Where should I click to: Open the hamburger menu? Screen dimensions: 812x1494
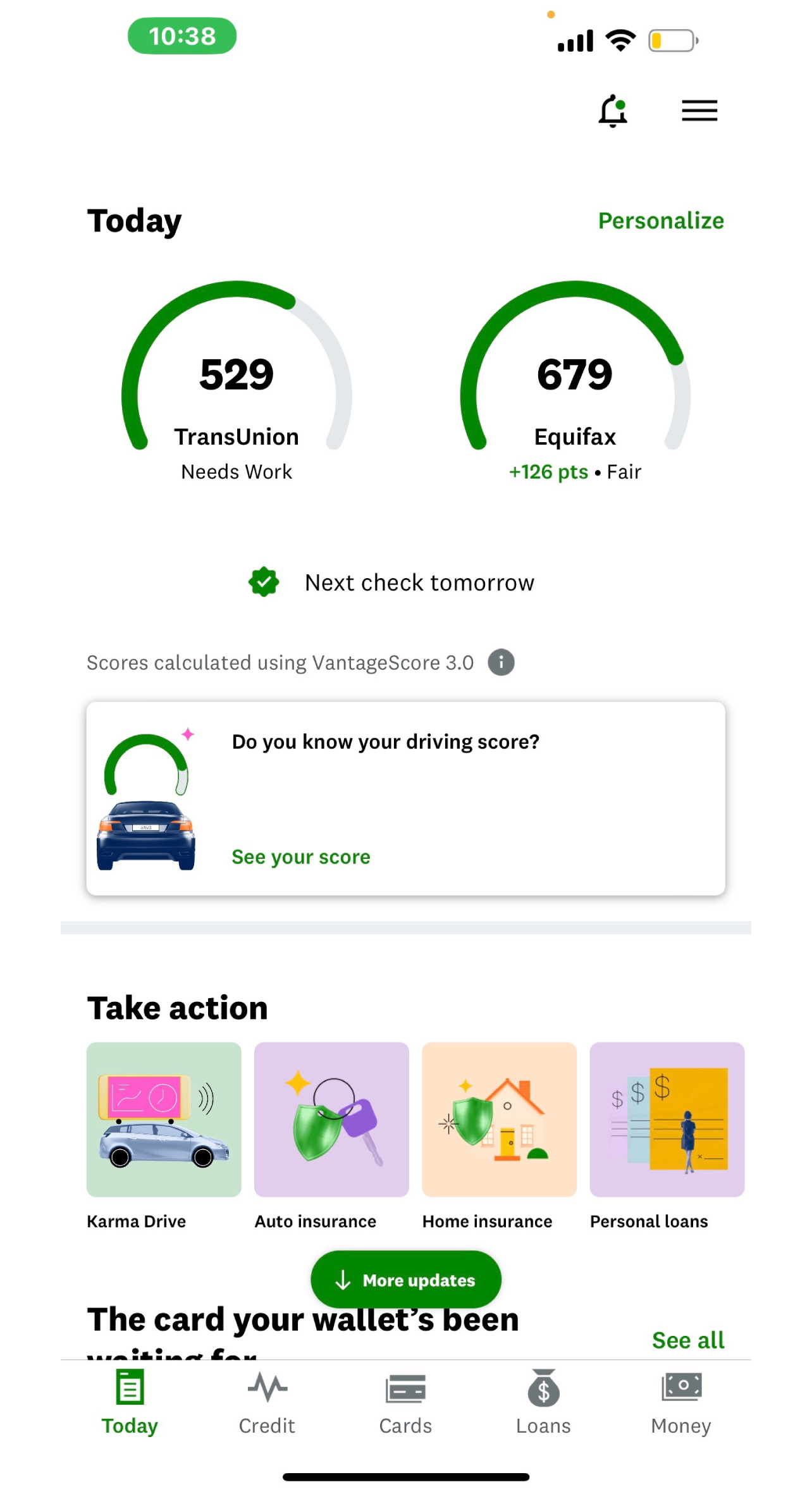tap(699, 111)
